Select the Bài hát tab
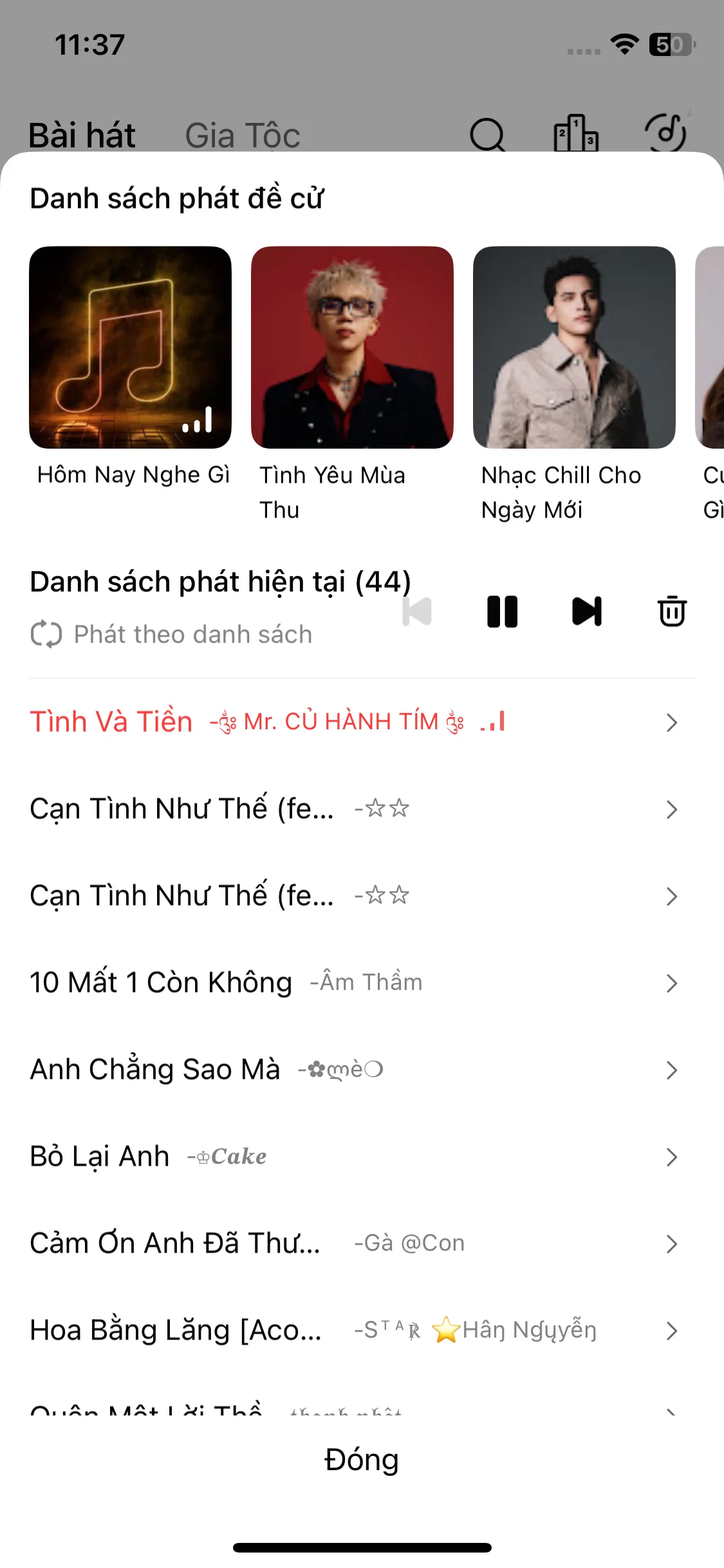Image resolution: width=724 pixels, height=1568 pixels. click(x=82, y=135)
